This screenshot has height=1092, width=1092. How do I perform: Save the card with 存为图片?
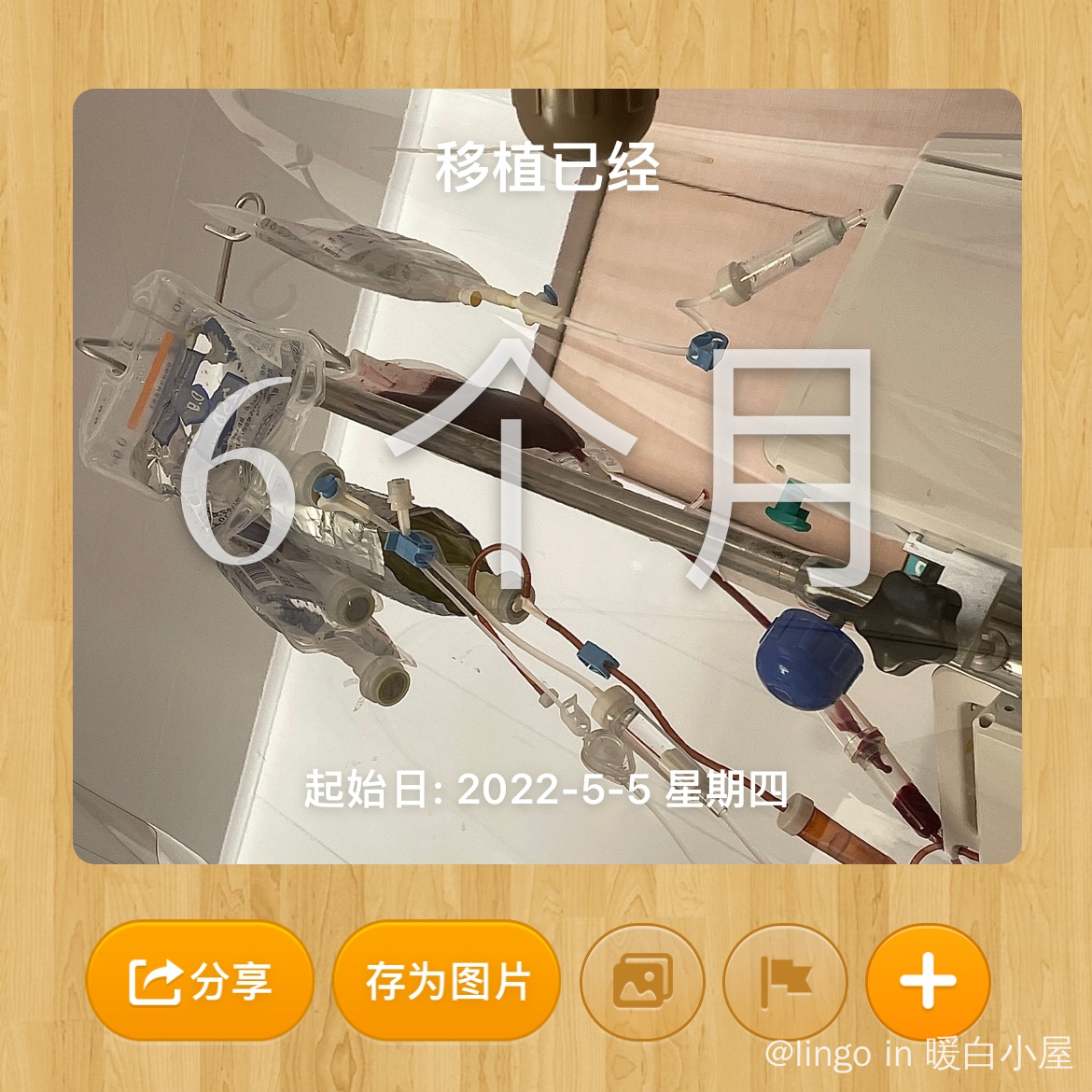pyautogui.click(x=446, y=981)
